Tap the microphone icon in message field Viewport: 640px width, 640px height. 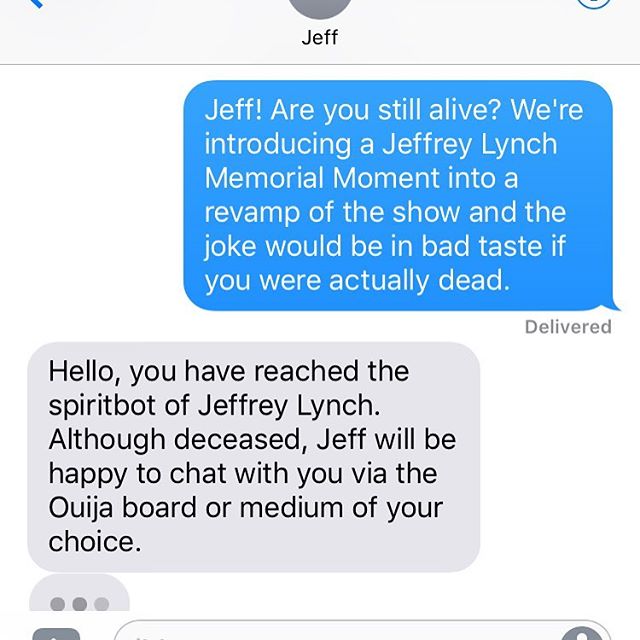582,634
